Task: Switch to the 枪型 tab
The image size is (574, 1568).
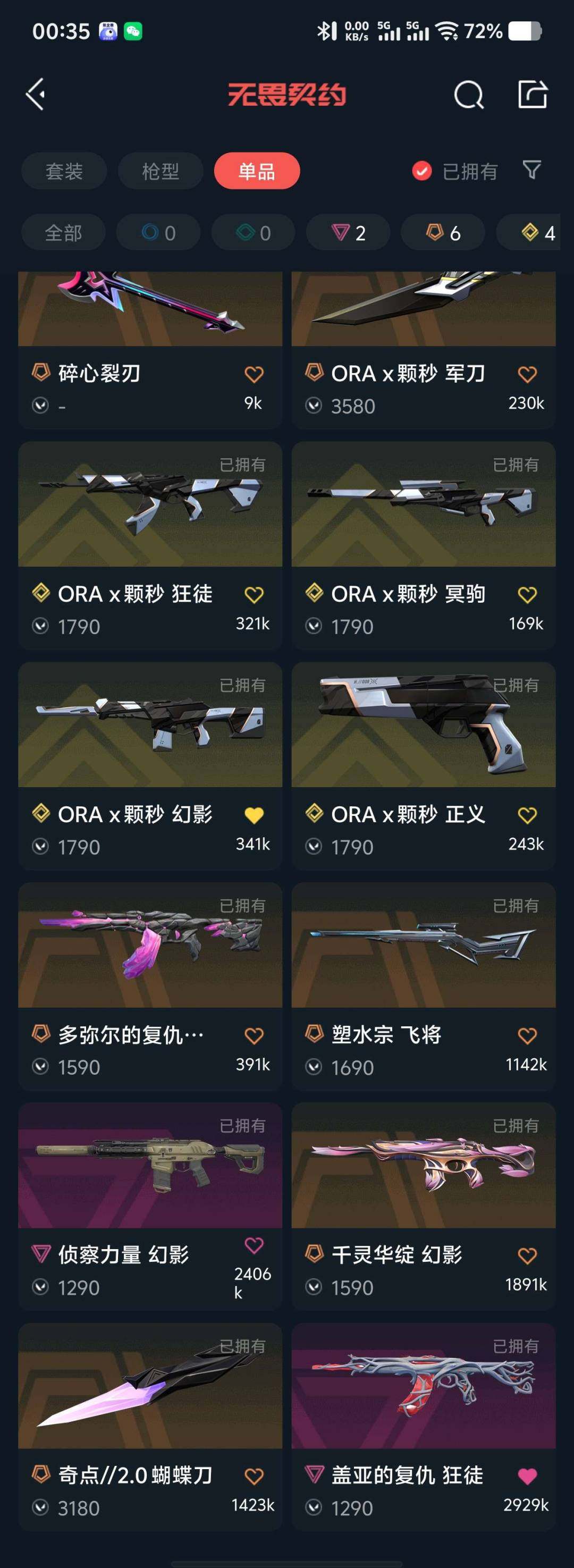Action: [160, 171]
